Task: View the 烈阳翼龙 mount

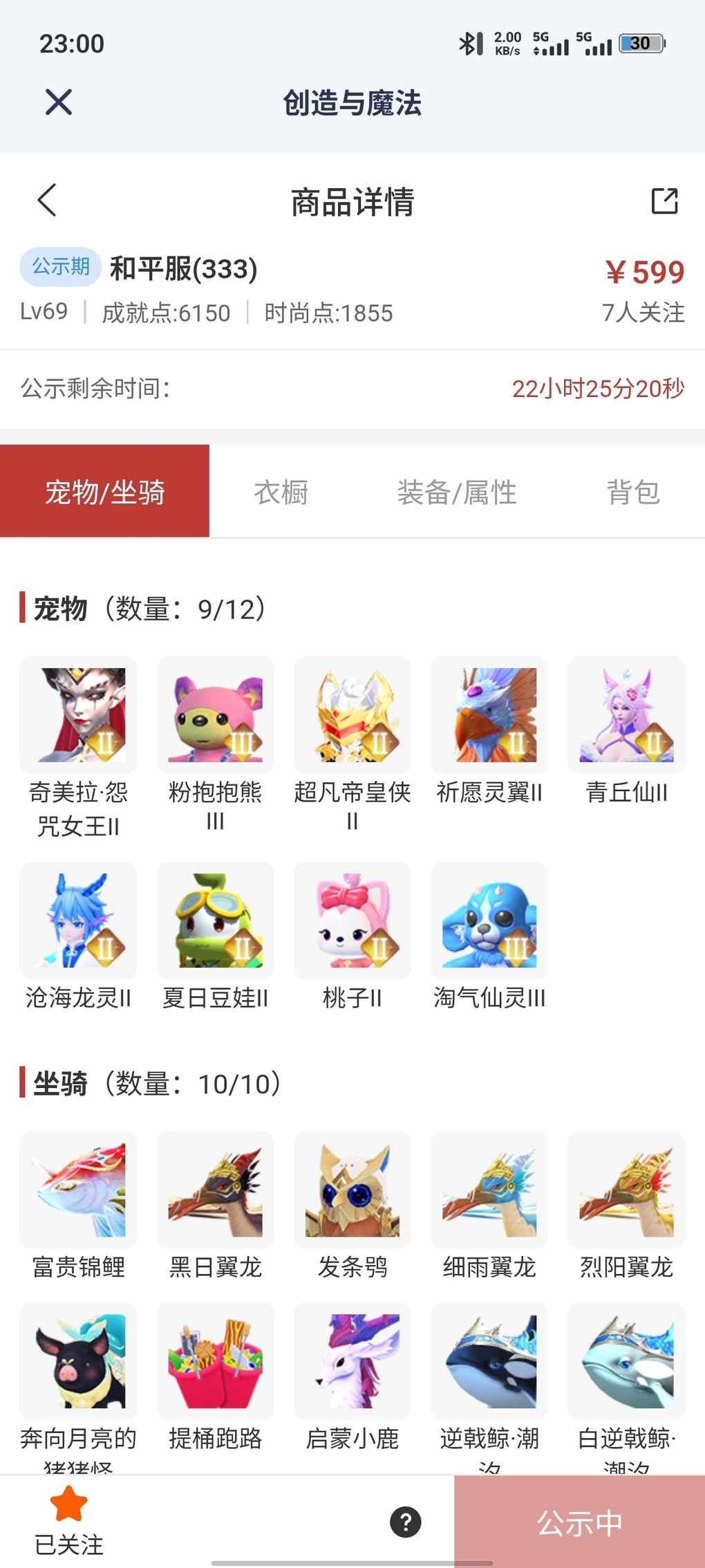Action: [x=626, y=1190]
